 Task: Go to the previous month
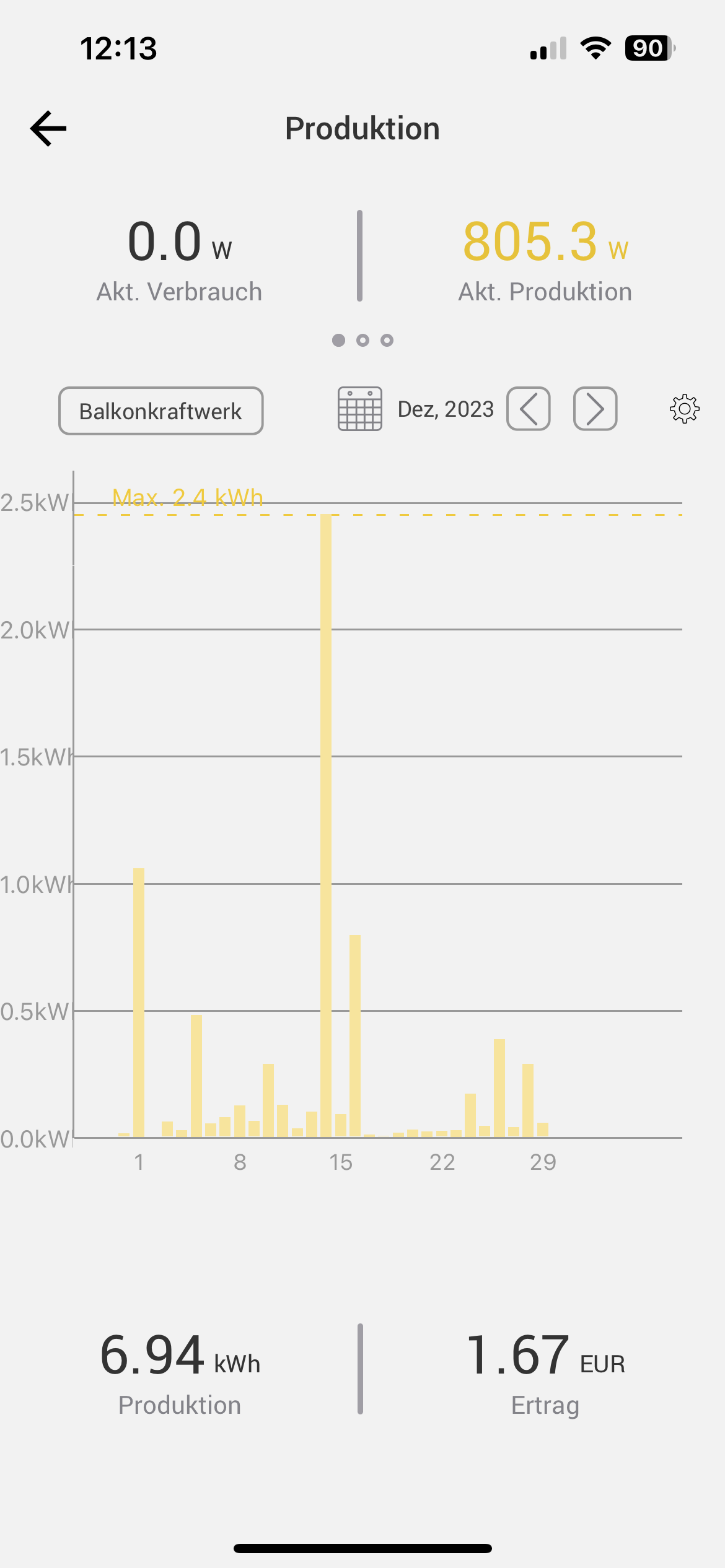(x=529, y=409)
